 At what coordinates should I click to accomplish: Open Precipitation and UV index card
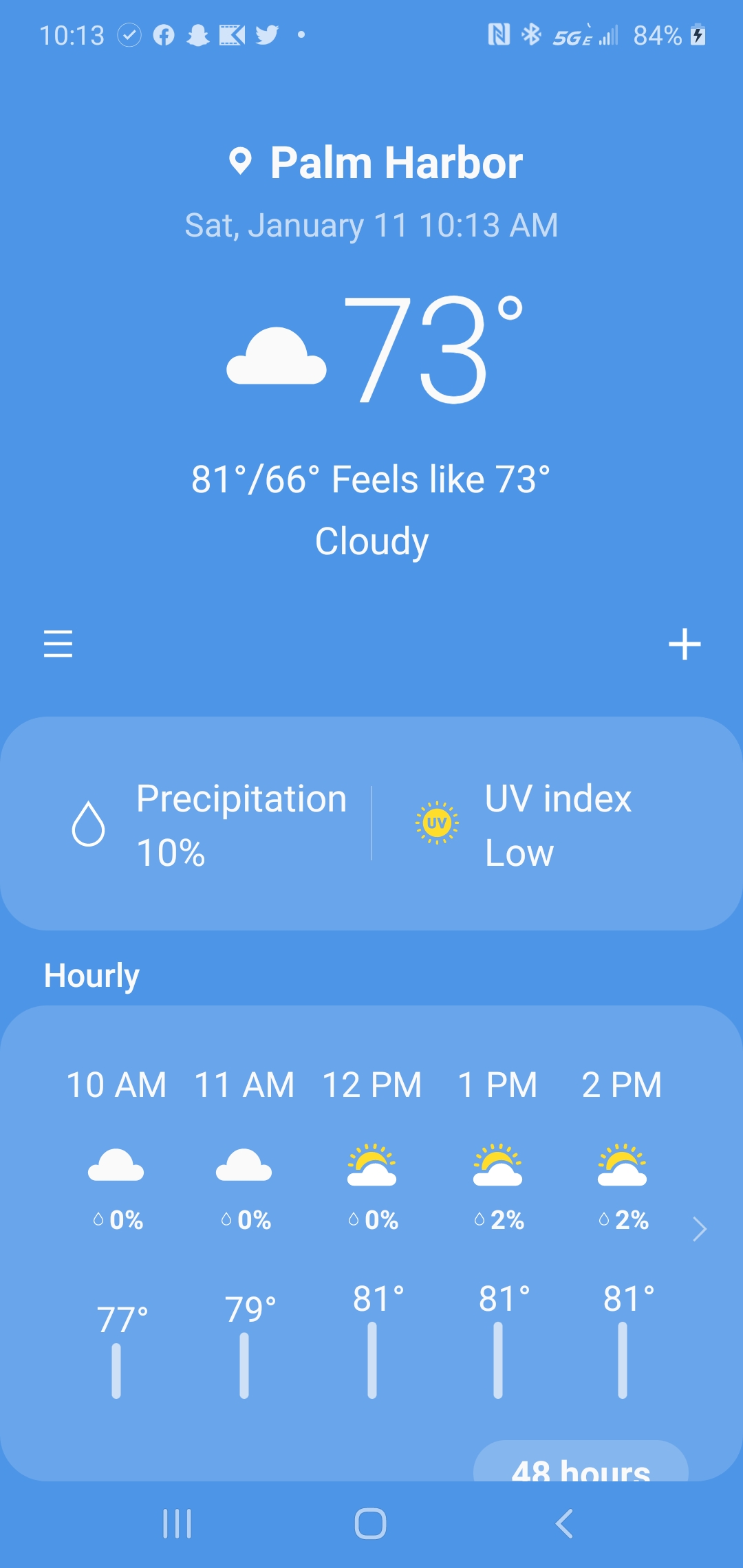pos(371,823)
